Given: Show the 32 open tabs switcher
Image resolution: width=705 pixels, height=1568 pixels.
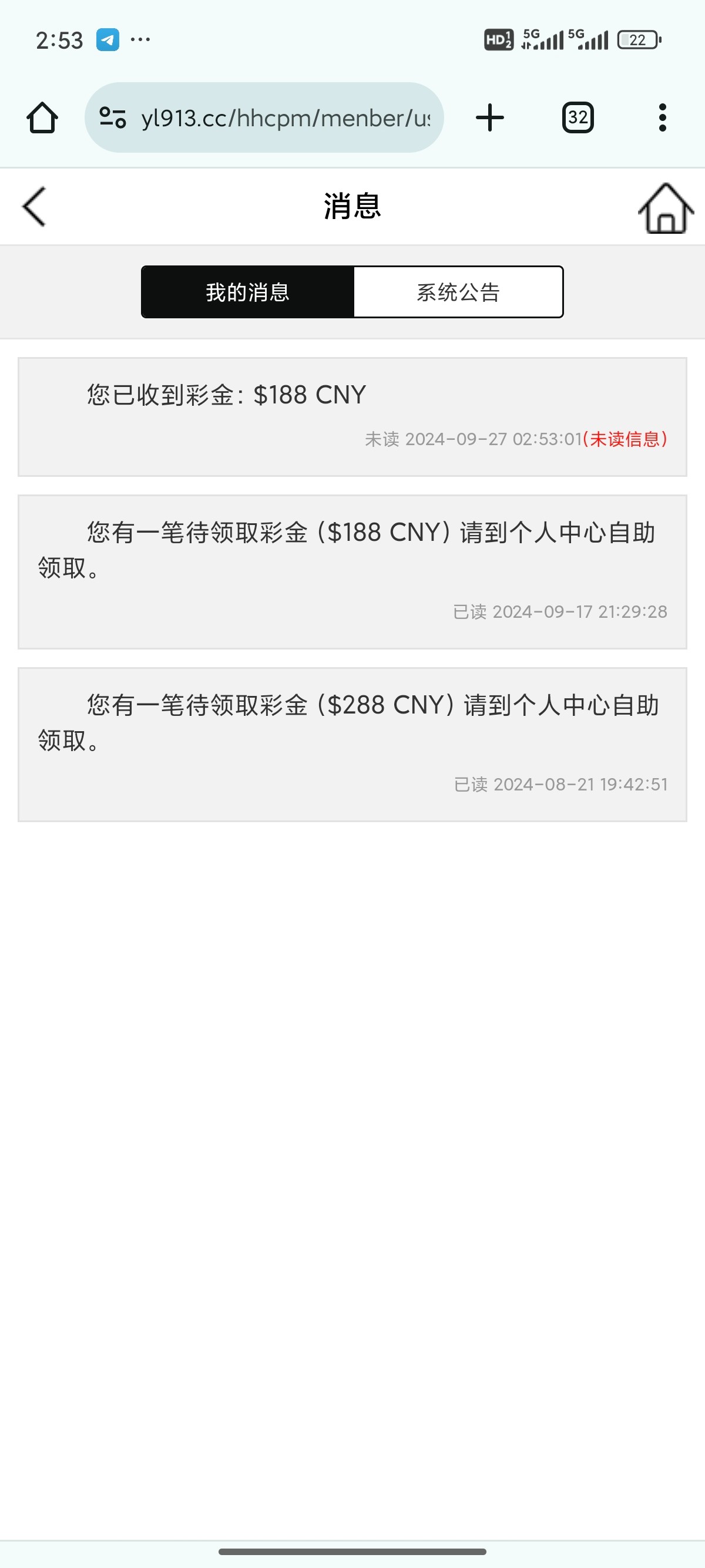Looking at the screenshot, I should [x=577, y=117].
